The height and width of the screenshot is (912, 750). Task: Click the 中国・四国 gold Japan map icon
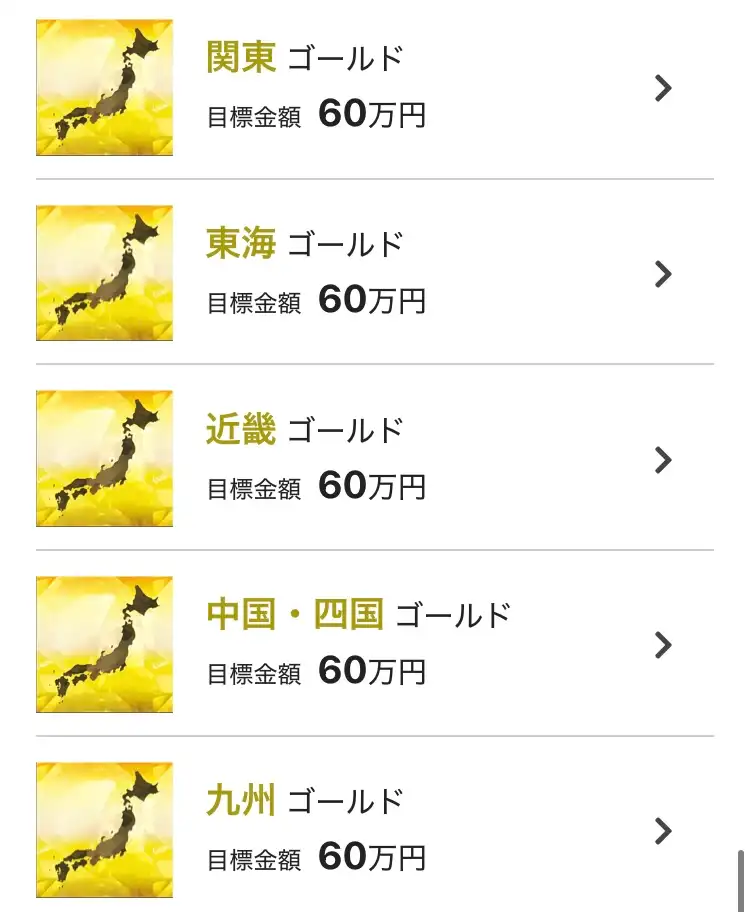tap(104, 645)
